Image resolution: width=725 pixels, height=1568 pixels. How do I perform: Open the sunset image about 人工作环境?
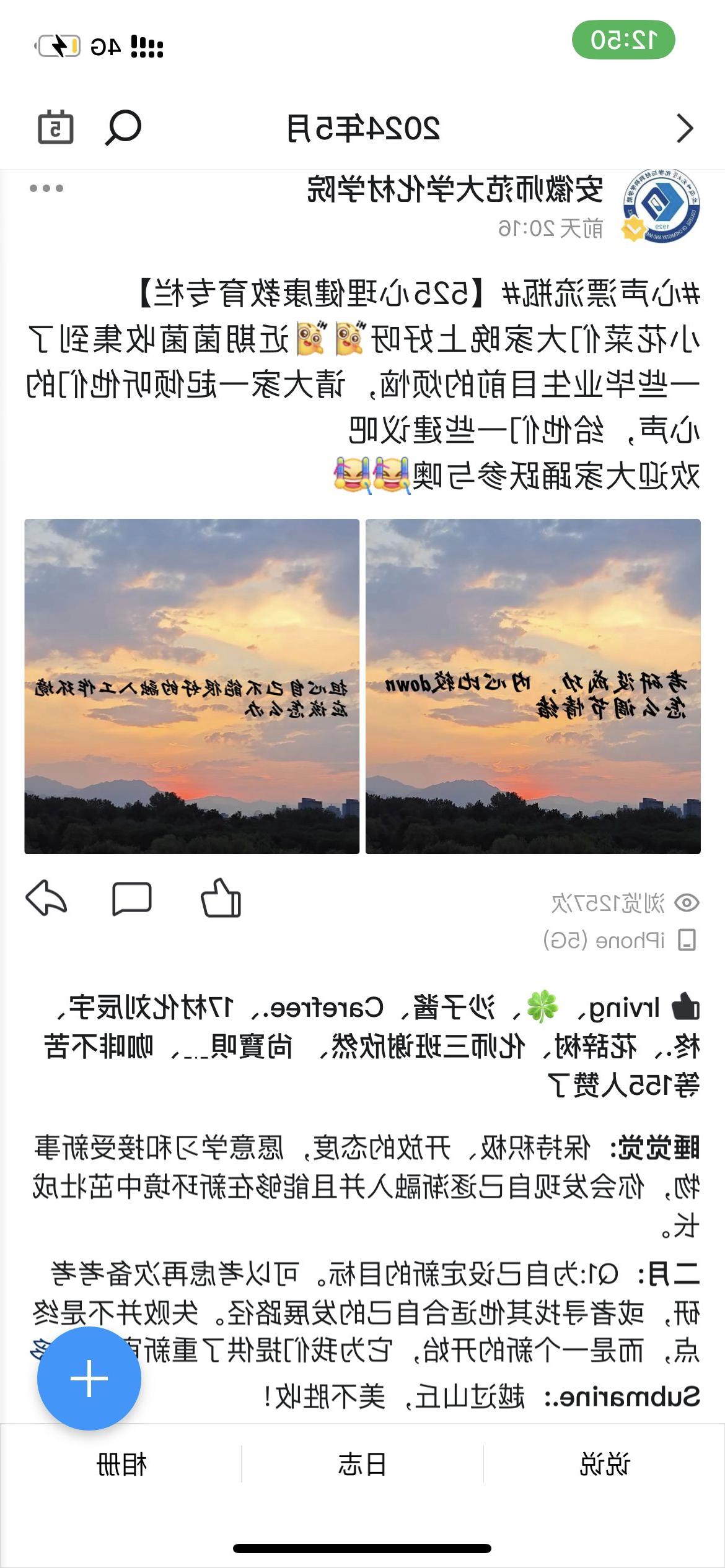[191, 686]
